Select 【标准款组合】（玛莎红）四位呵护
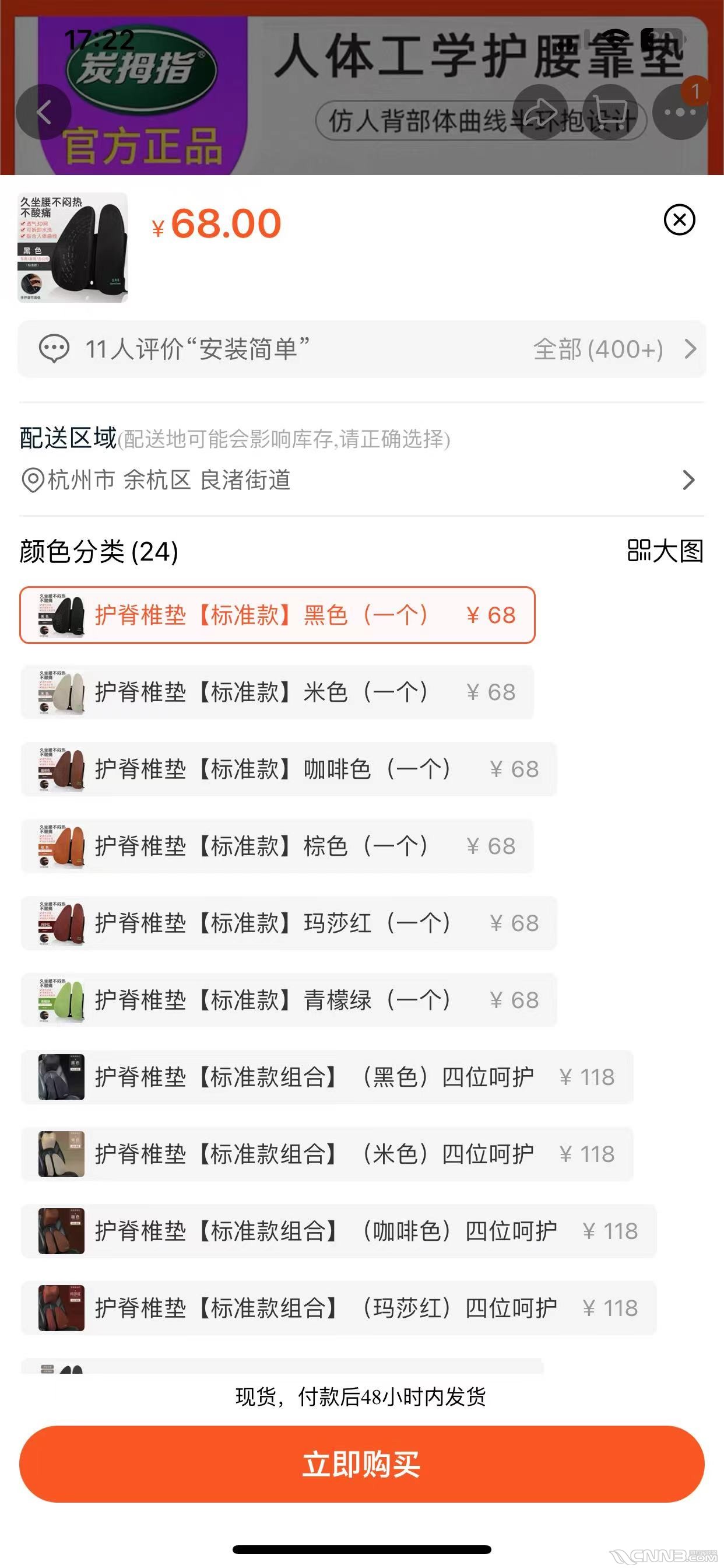 [x=339, y=1308]
